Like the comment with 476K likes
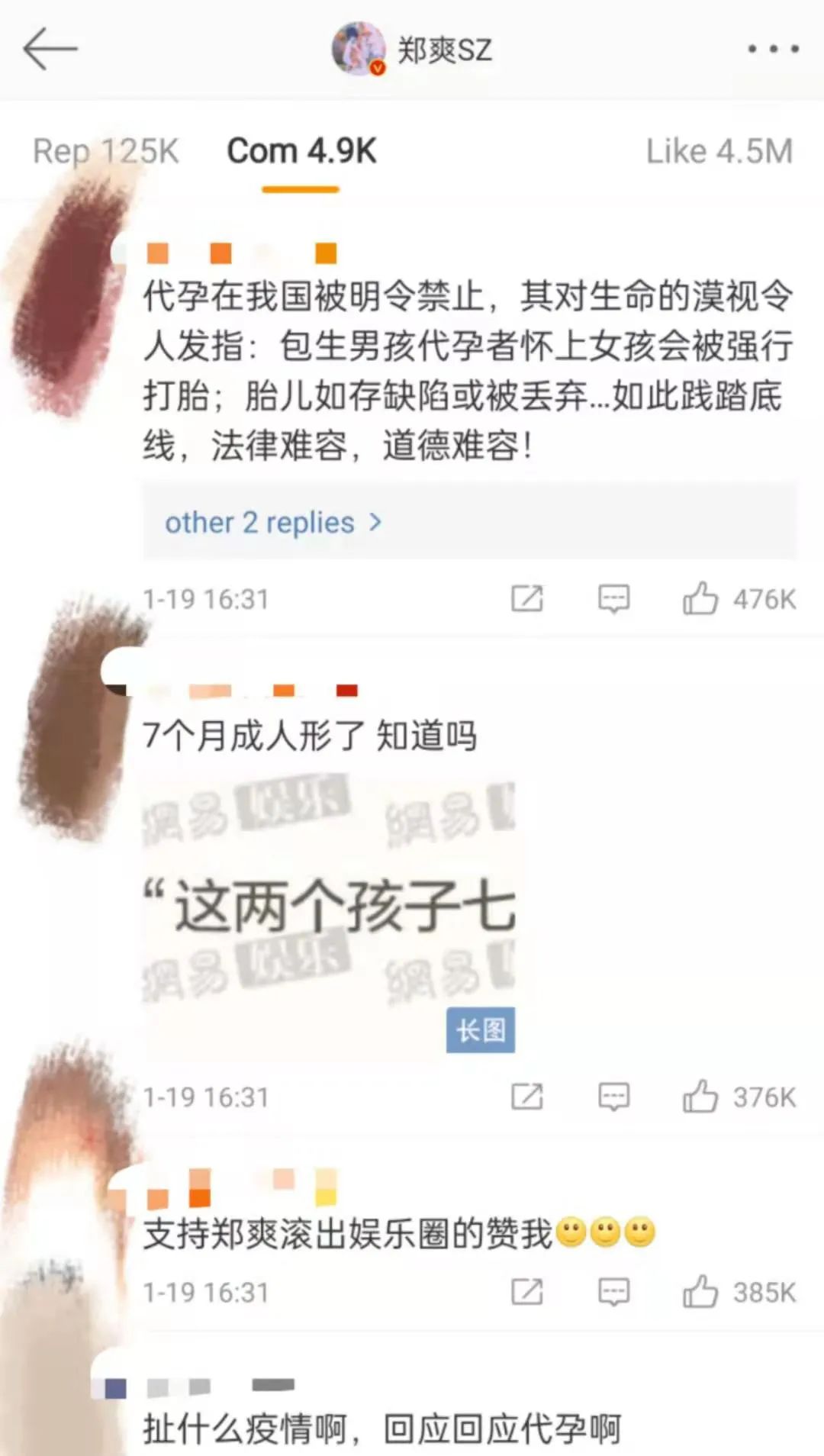This screenshot has width=824, height=1456. click(x=700, y=599)
